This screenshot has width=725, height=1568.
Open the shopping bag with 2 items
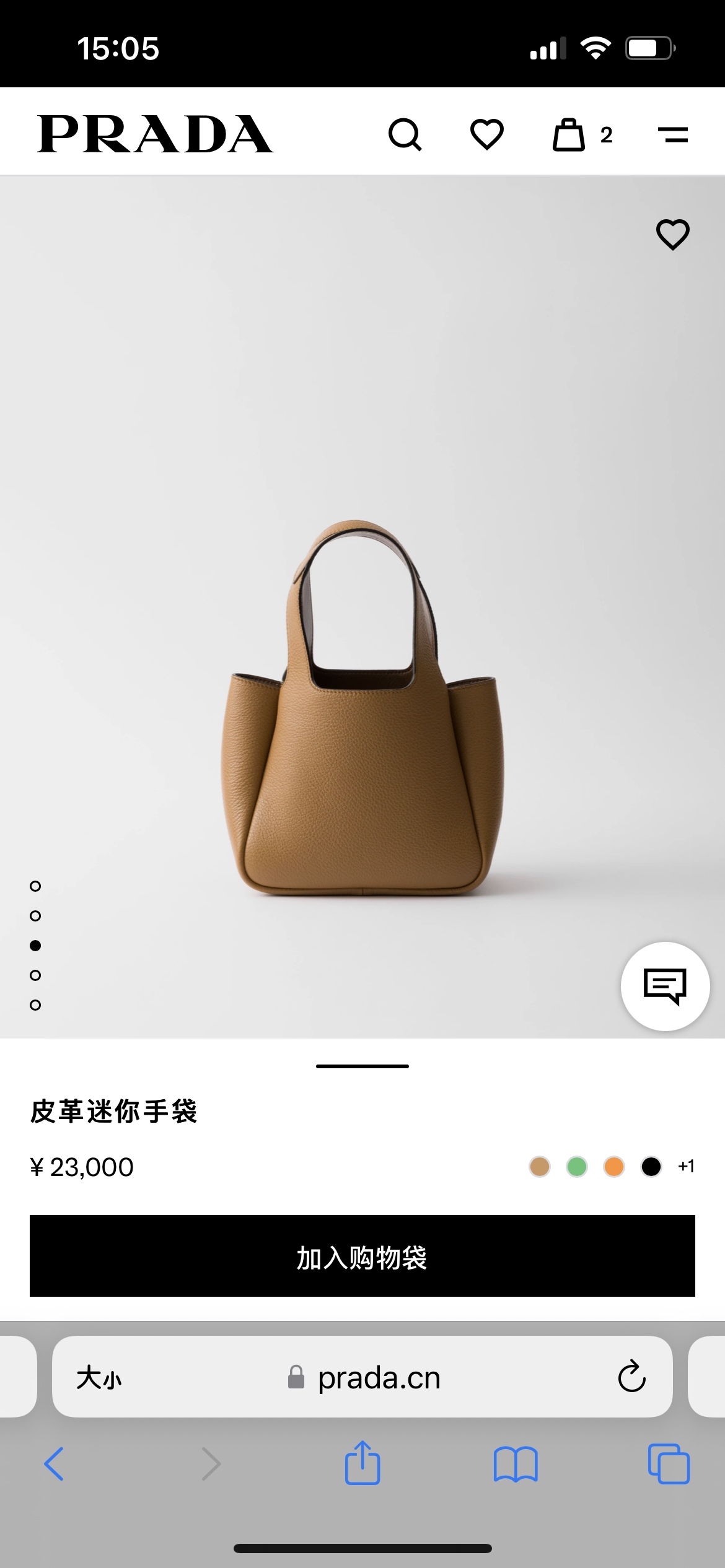pos(582,134)
